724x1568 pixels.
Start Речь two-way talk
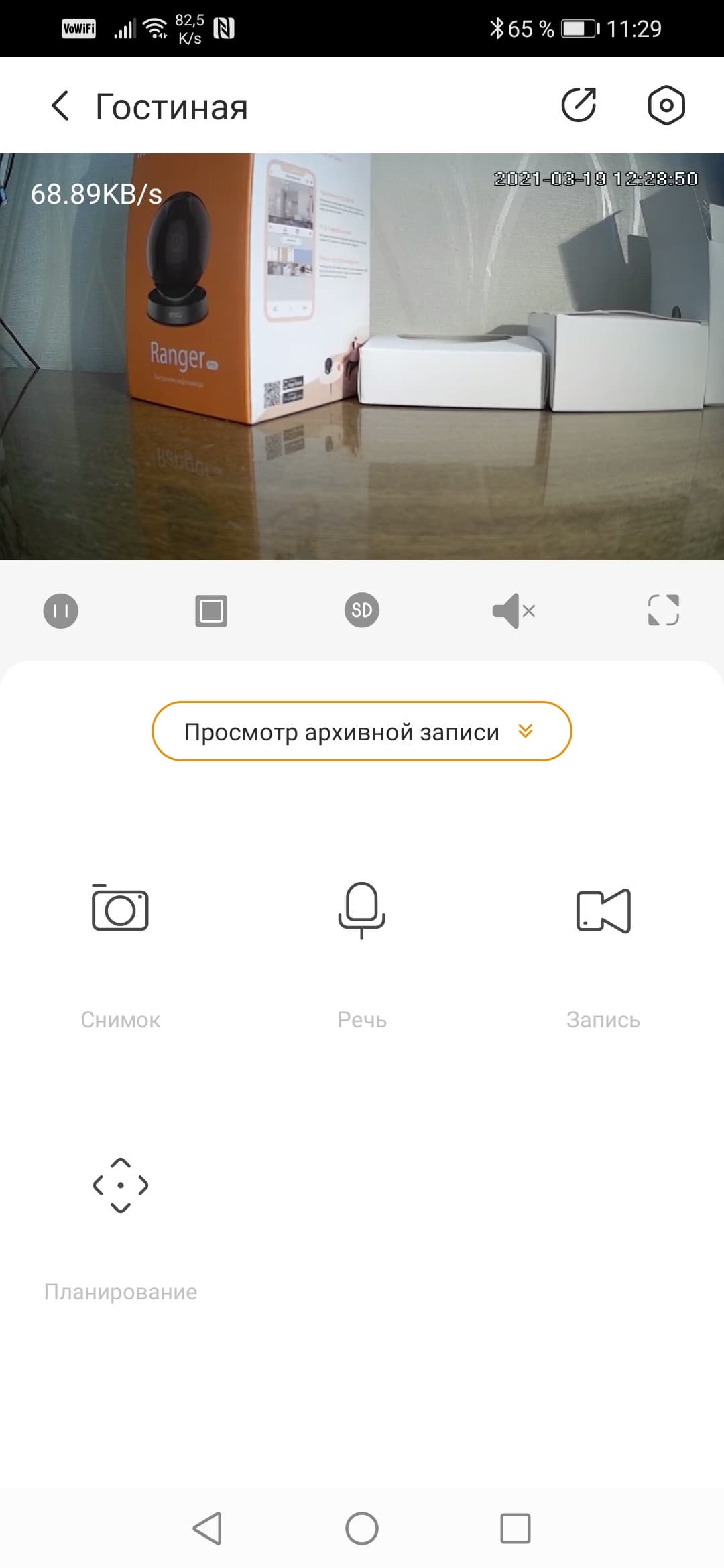point(362,910)
